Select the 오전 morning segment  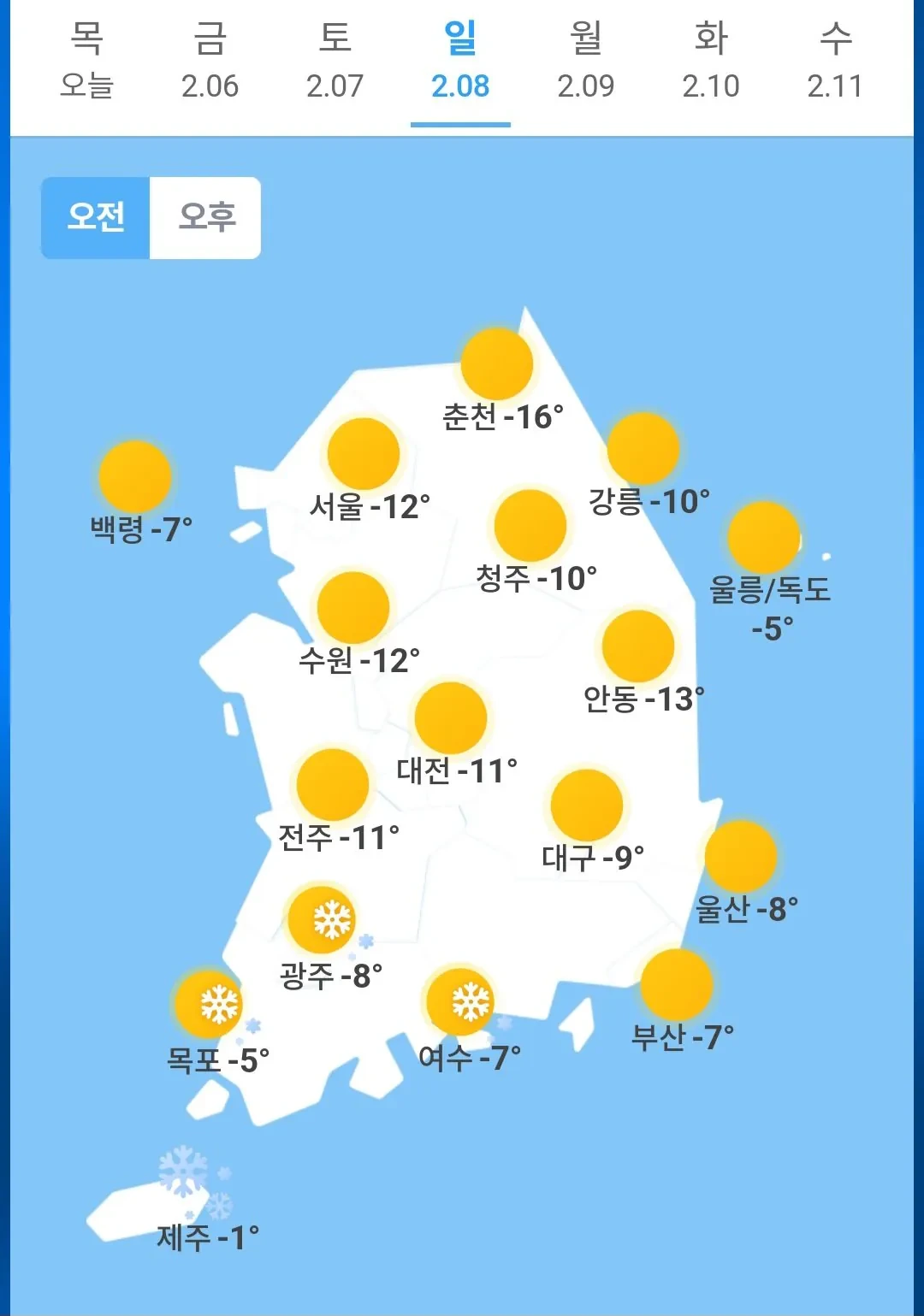tap(96, 217)
